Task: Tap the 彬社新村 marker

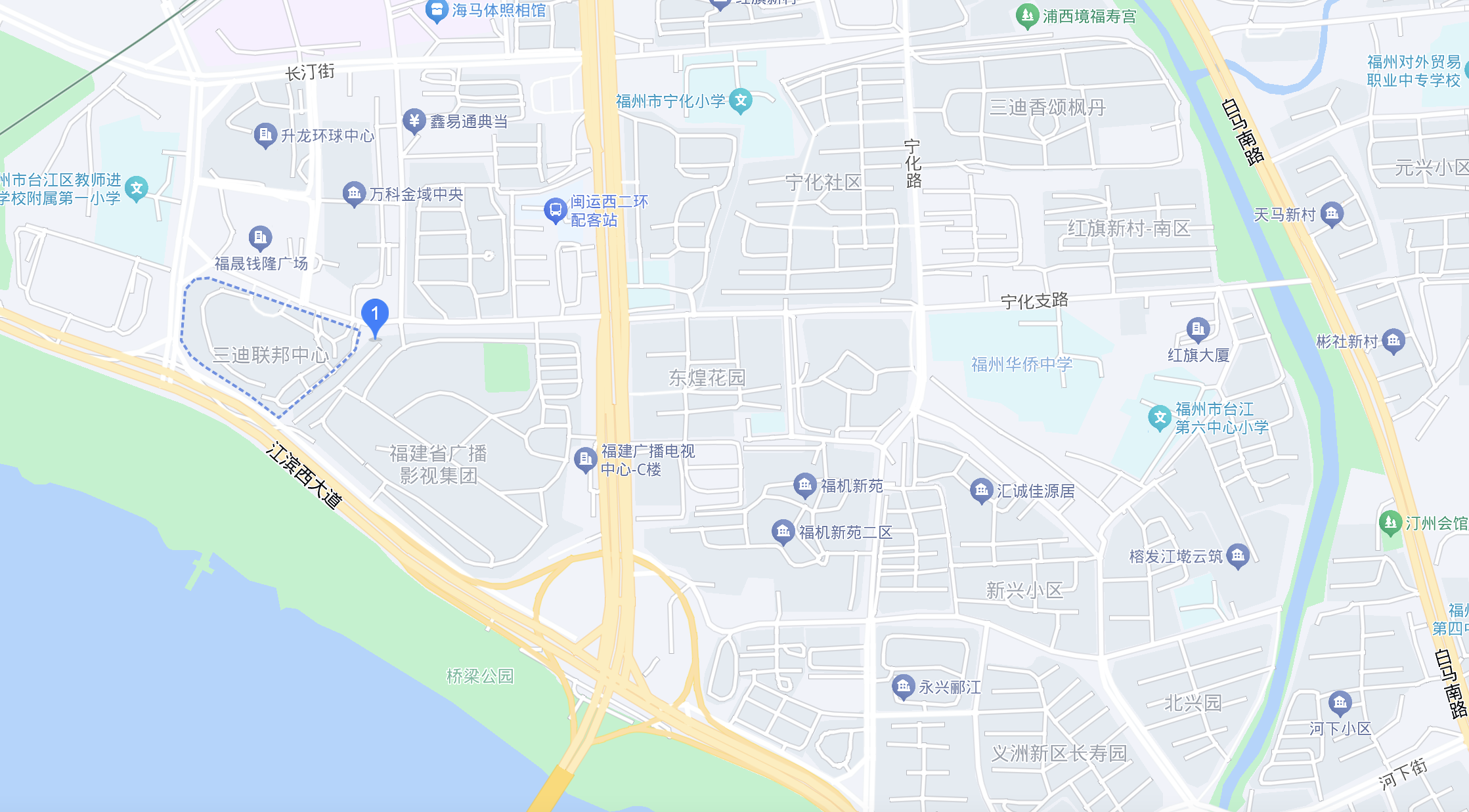Action: pyautogui.click(x=1393, y=341)
